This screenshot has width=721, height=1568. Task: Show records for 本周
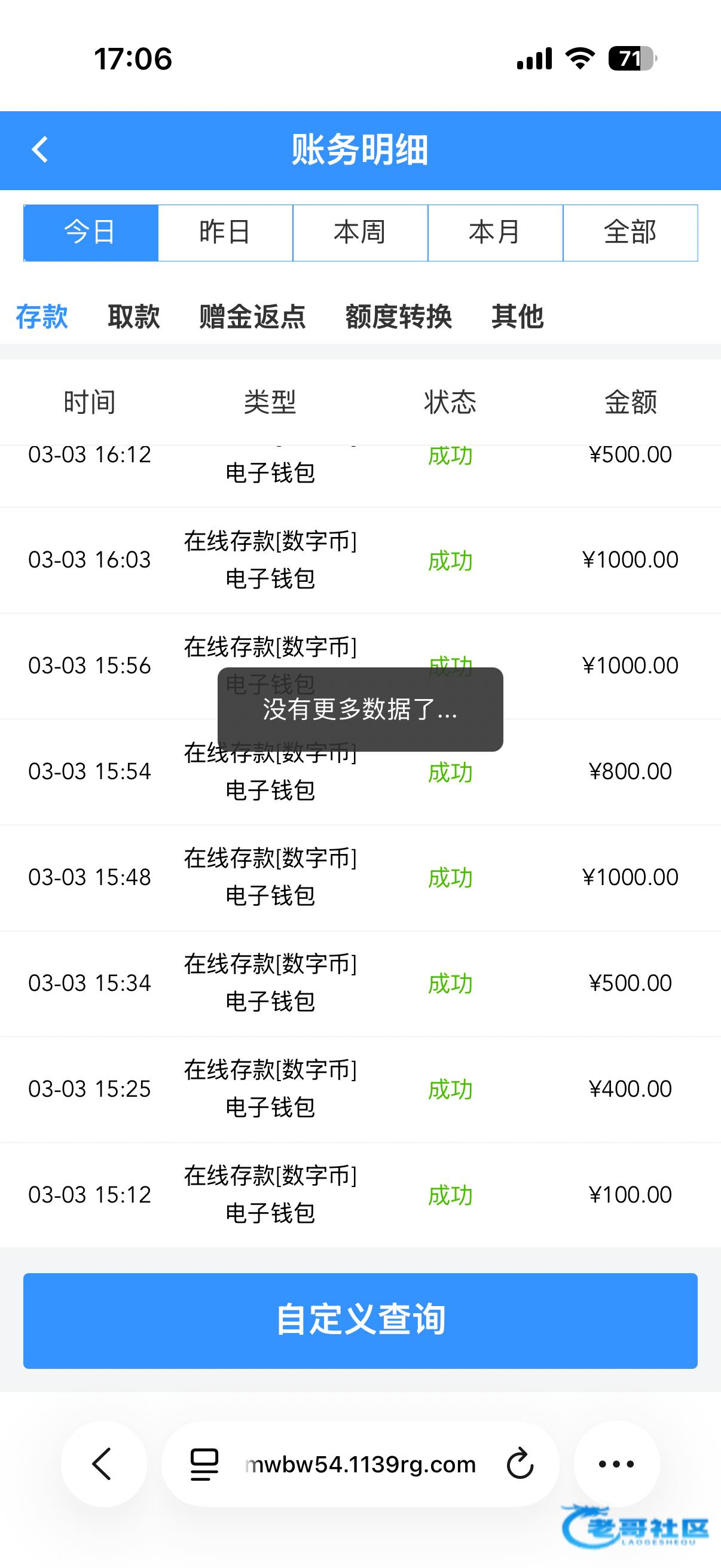click(360, 233)
